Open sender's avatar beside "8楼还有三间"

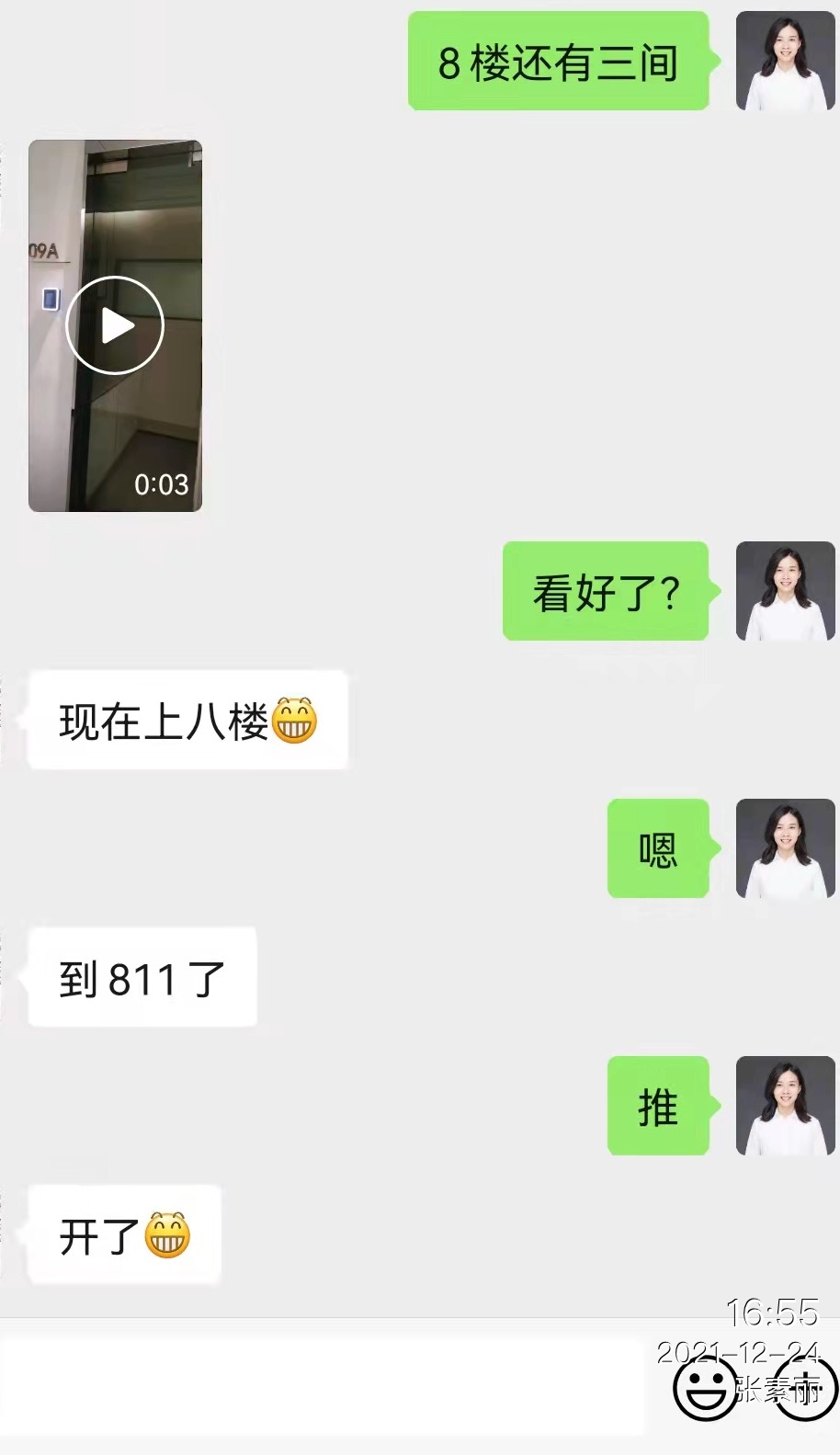(x=785, y=61)
